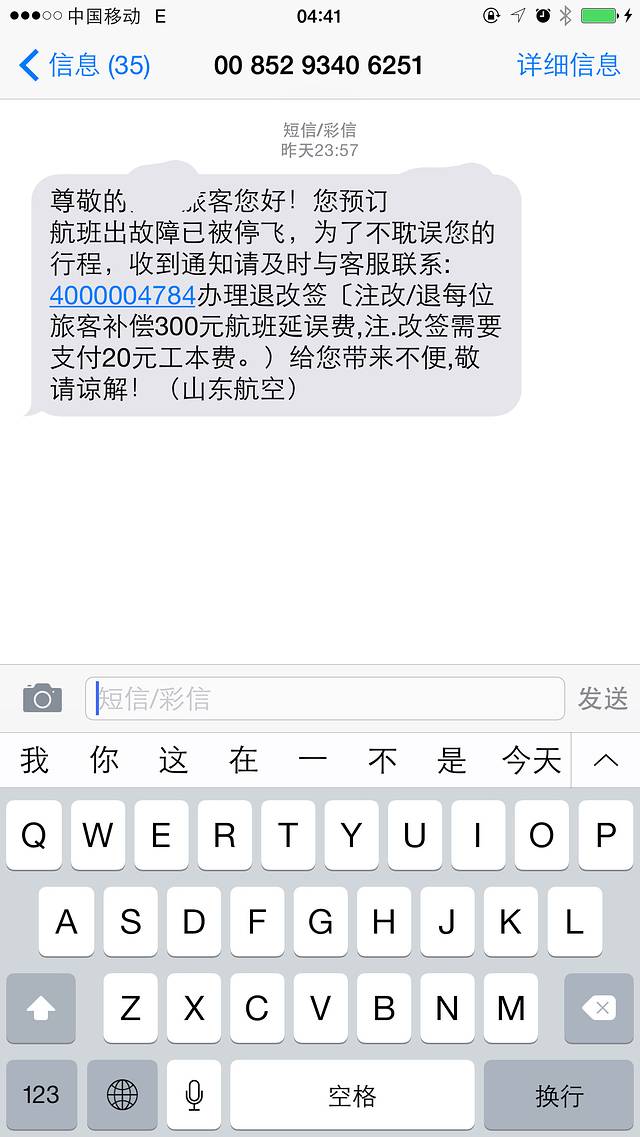Tap the 发送 send button

click(x=603, y=698)
